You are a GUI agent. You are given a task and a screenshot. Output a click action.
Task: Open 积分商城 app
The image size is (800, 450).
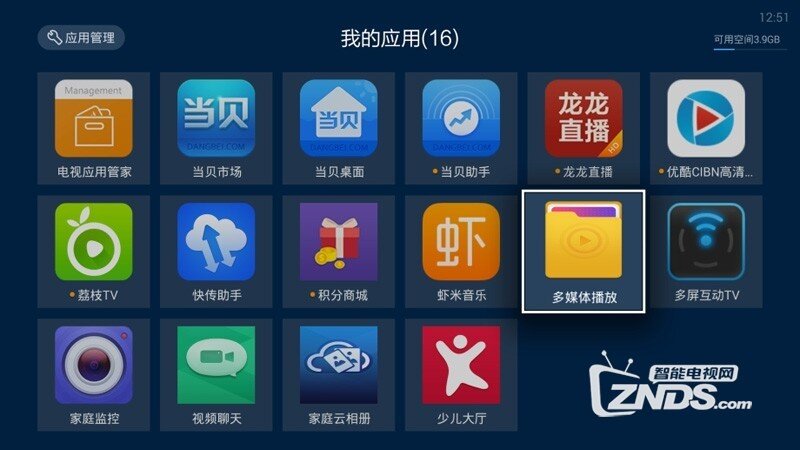339,251
